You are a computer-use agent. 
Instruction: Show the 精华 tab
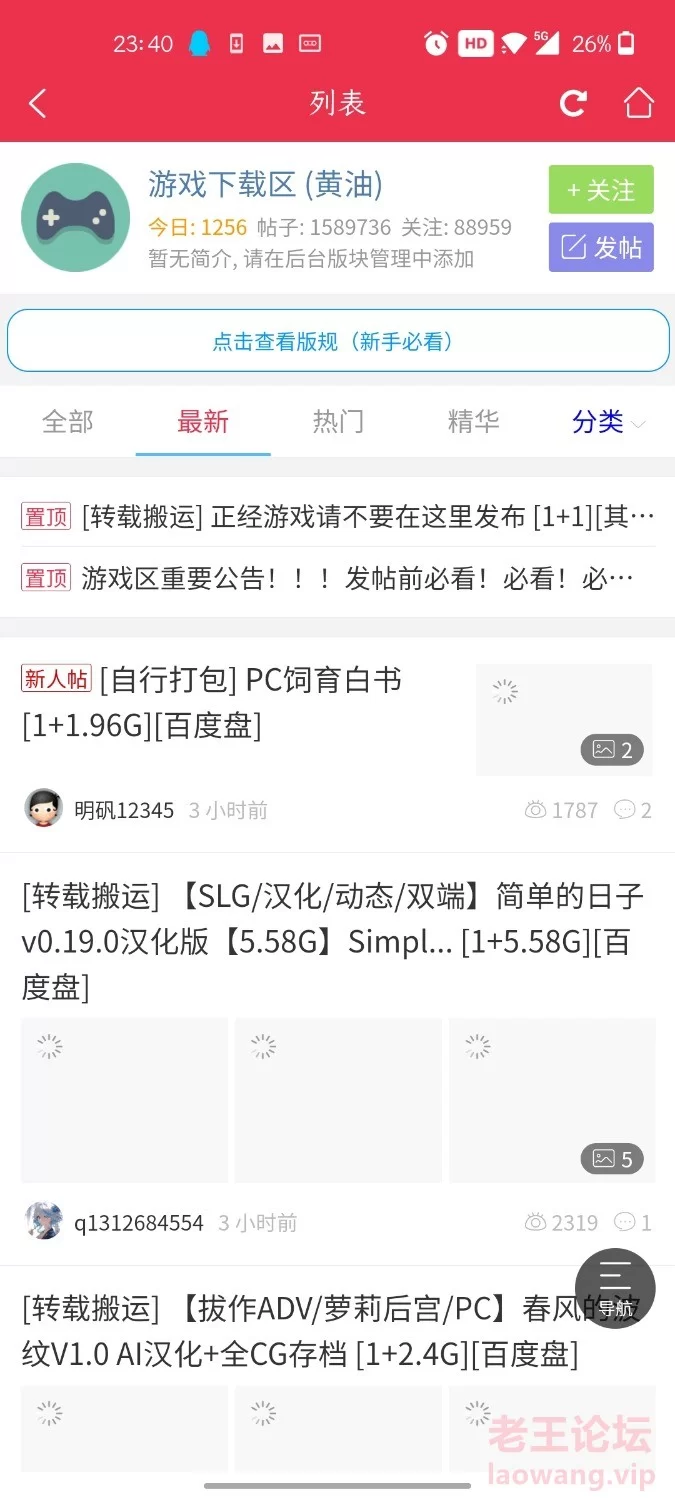pyautogui.click(x=473, y=422)
